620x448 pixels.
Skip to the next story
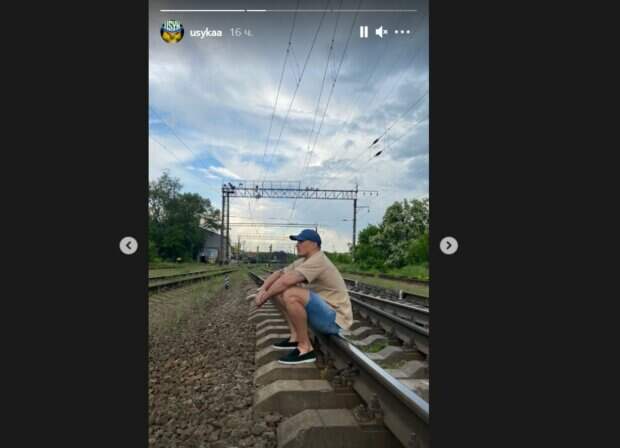[x=448, y=245]
